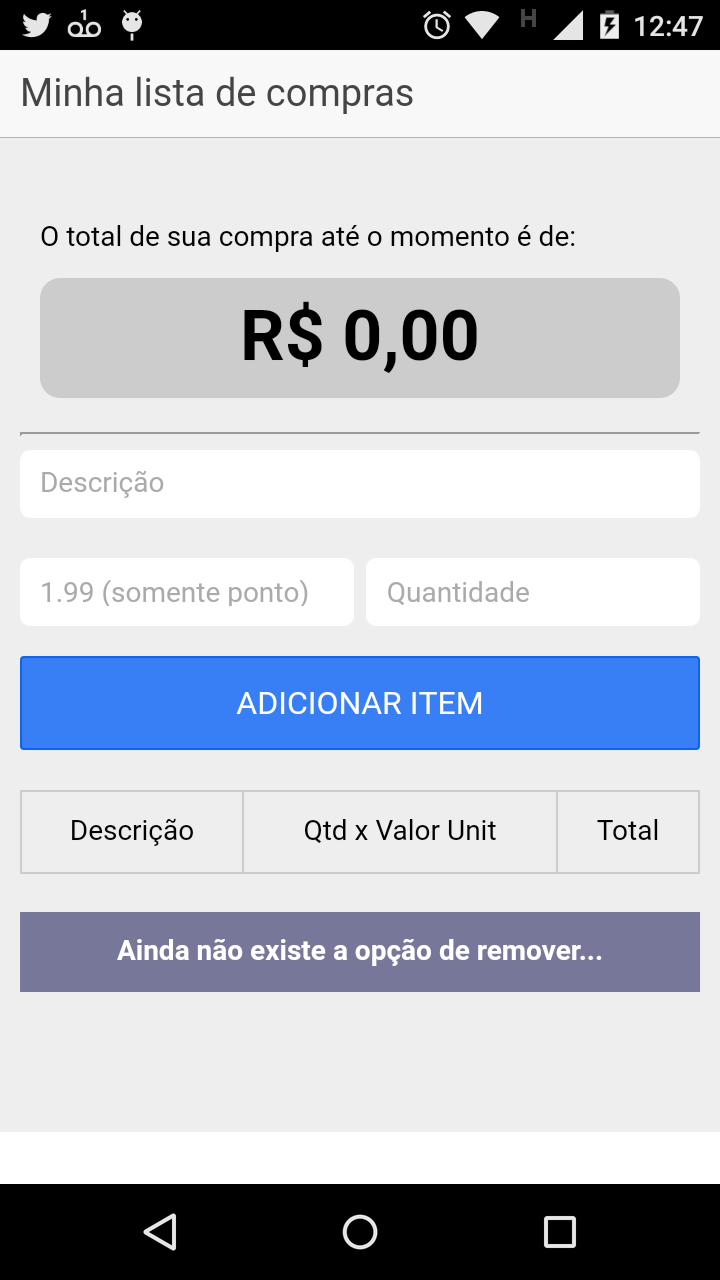
Task: Focus the Descrição text field
Action: click(x=360, y=484)
